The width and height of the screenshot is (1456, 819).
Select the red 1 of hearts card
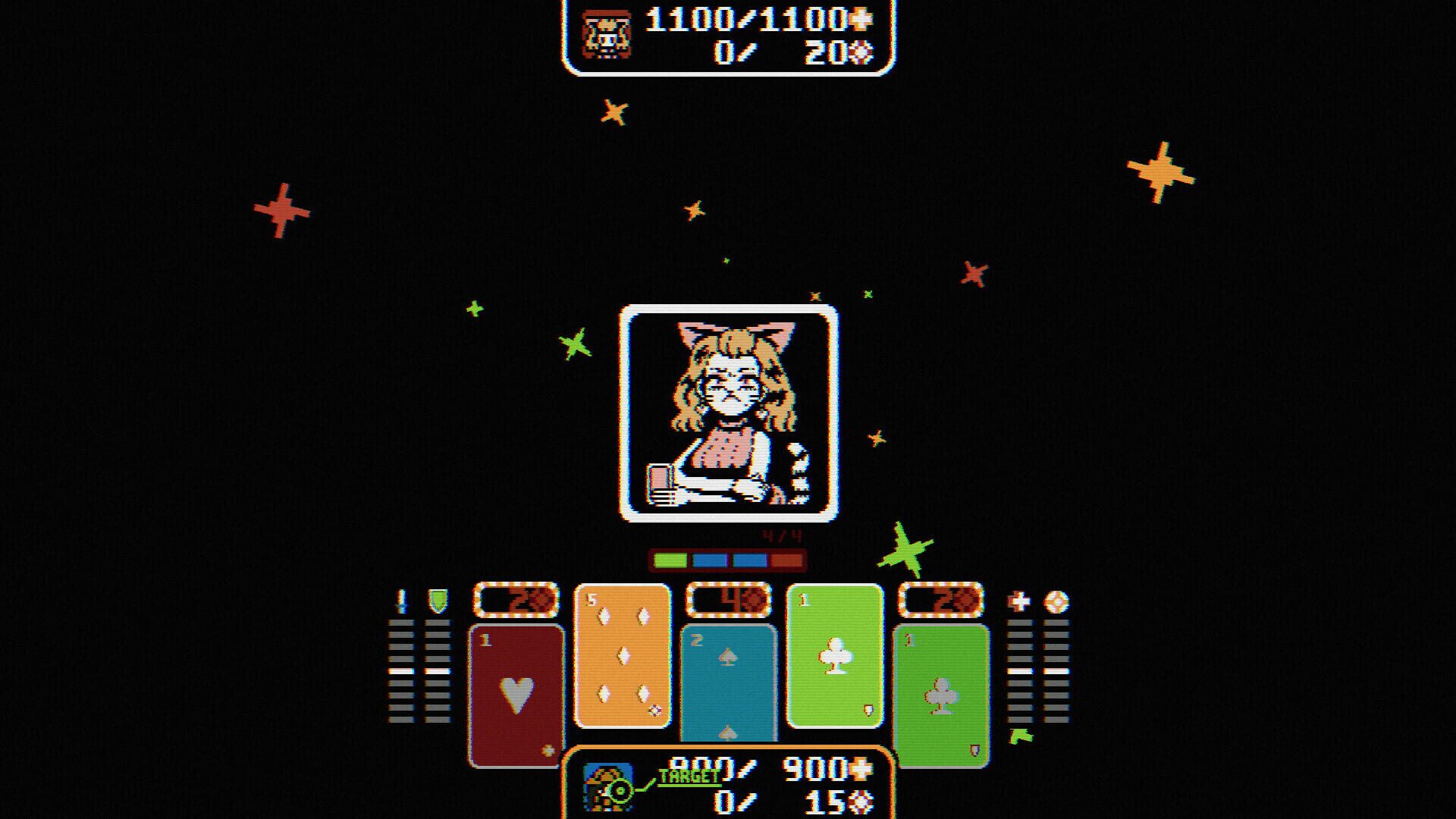516,694
